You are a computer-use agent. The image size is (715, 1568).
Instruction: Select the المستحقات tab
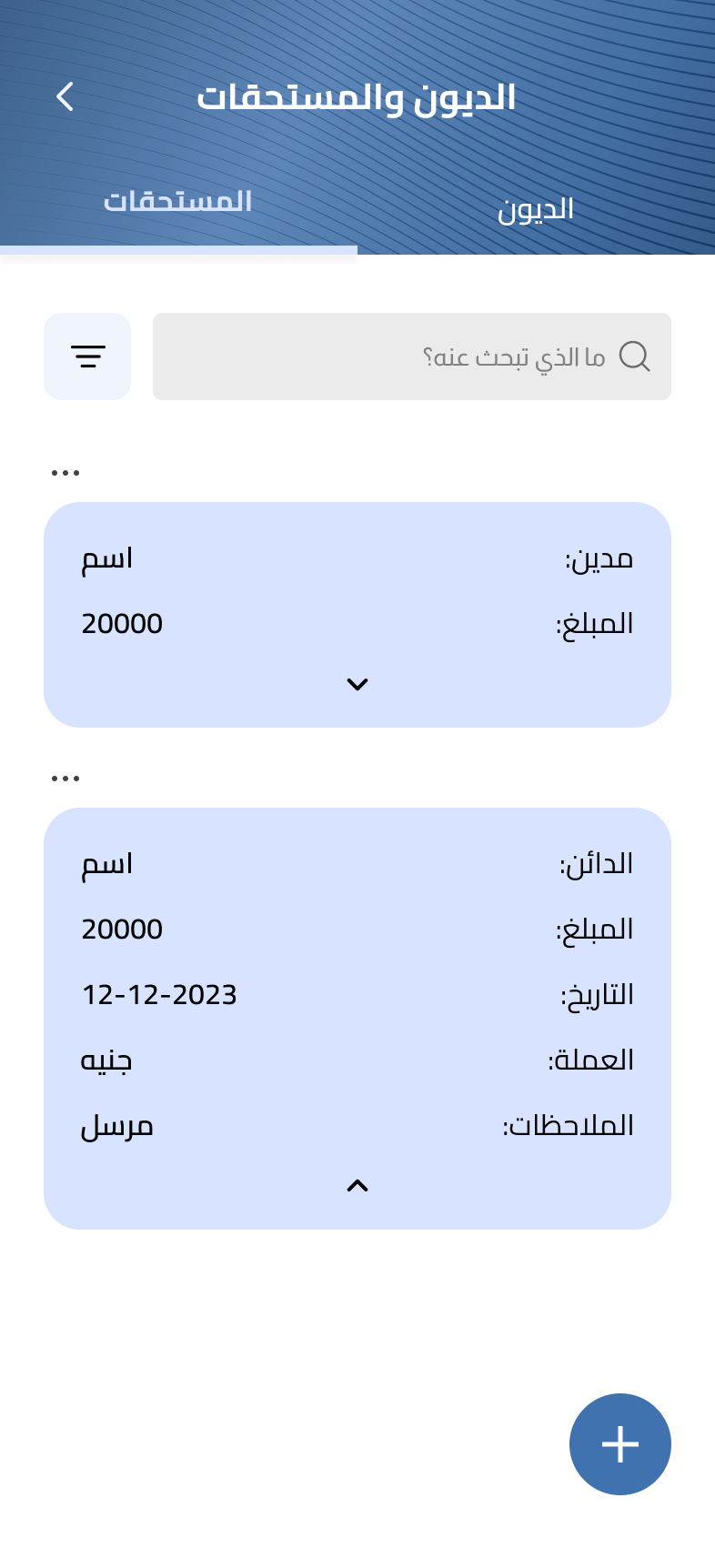tap(177, 201)
